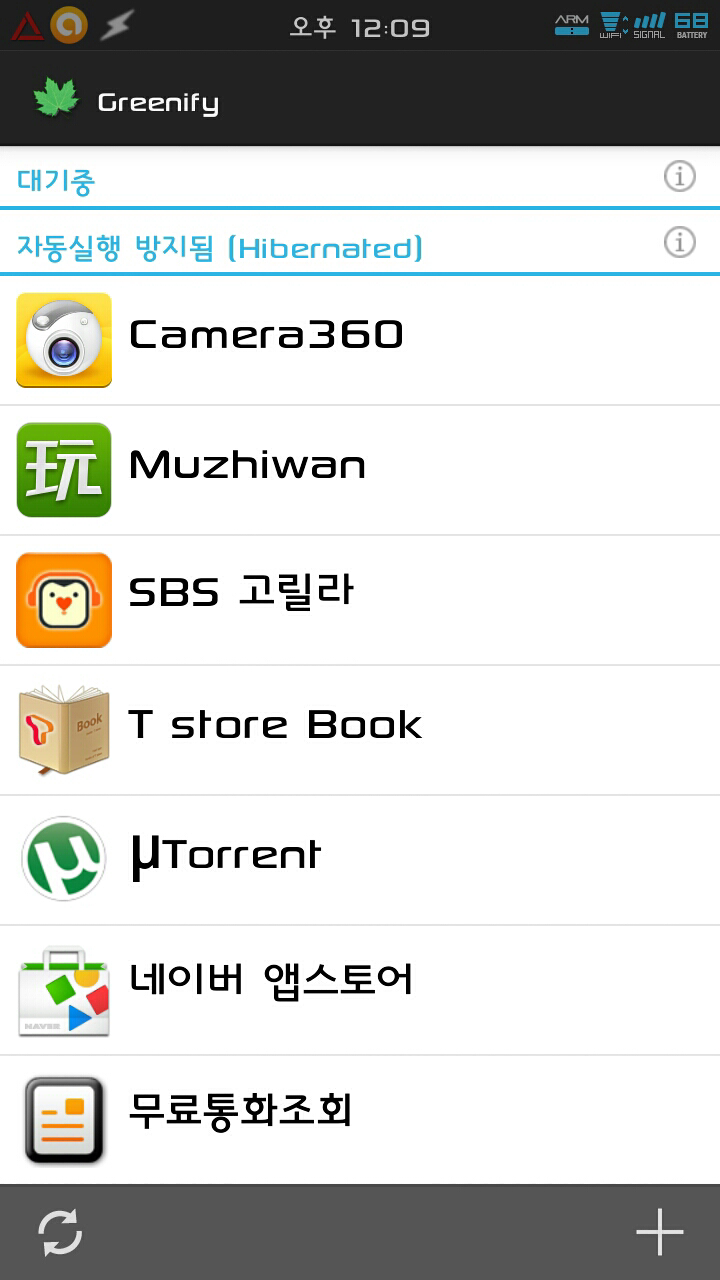Tap the info icon beside 대기중
Viewport: 720px width, 1280px height.
[679, 177]
